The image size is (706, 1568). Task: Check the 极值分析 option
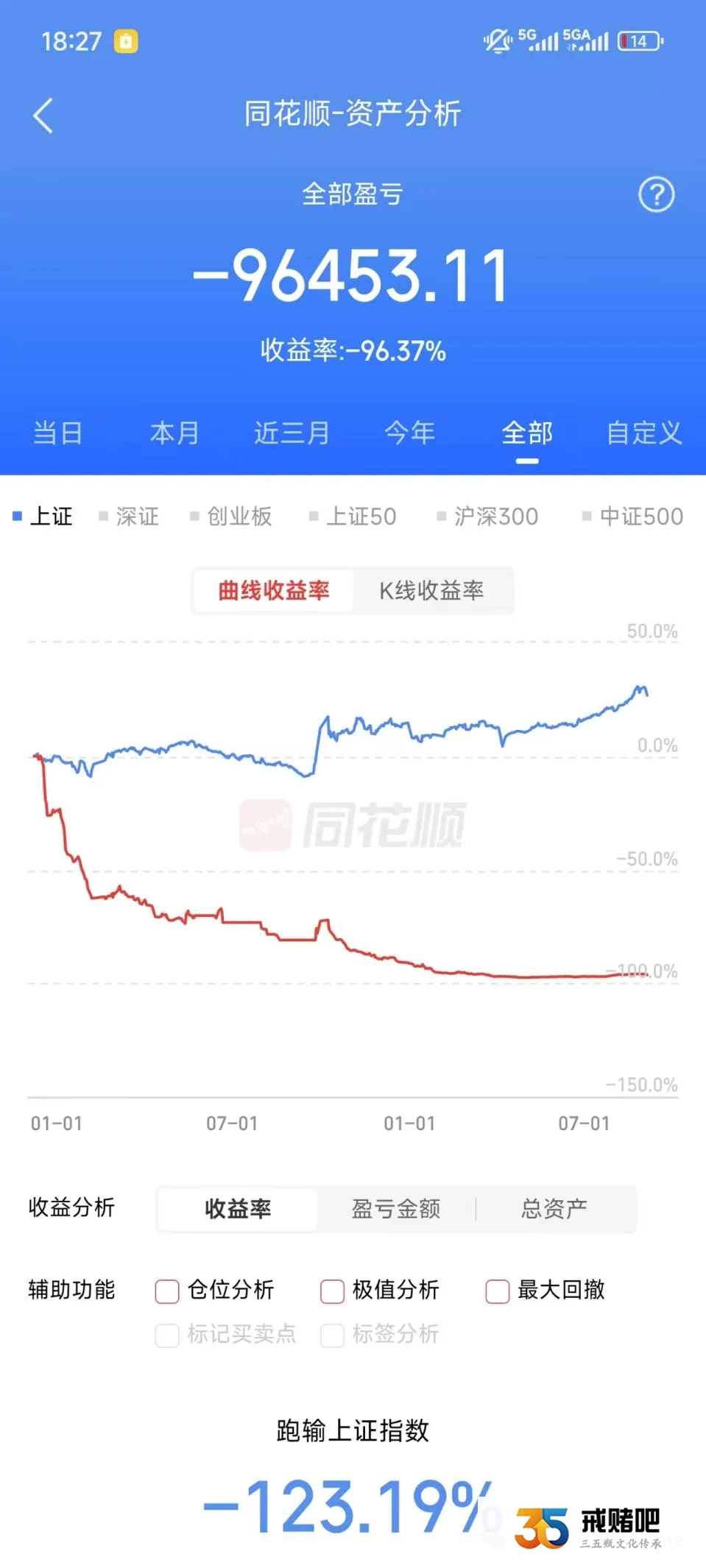click(x=332, y=1291)
